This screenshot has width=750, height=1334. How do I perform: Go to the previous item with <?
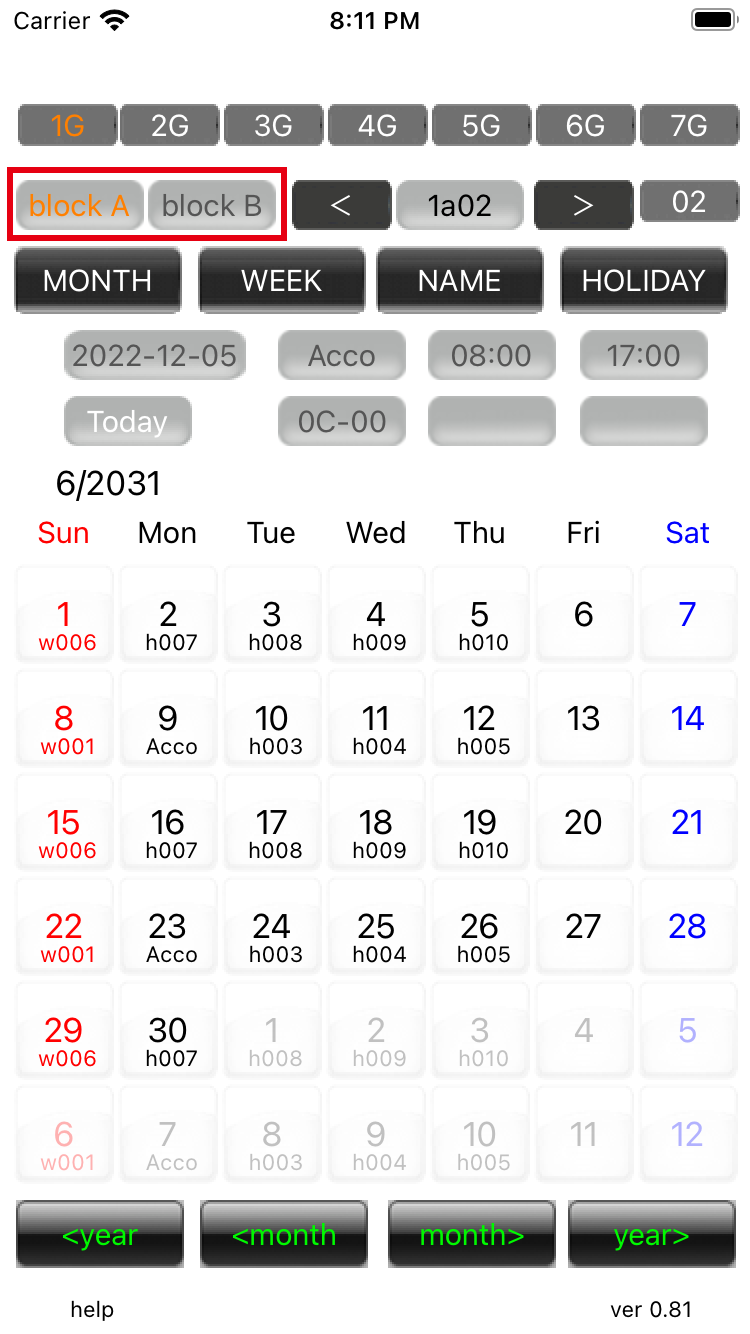341,206
